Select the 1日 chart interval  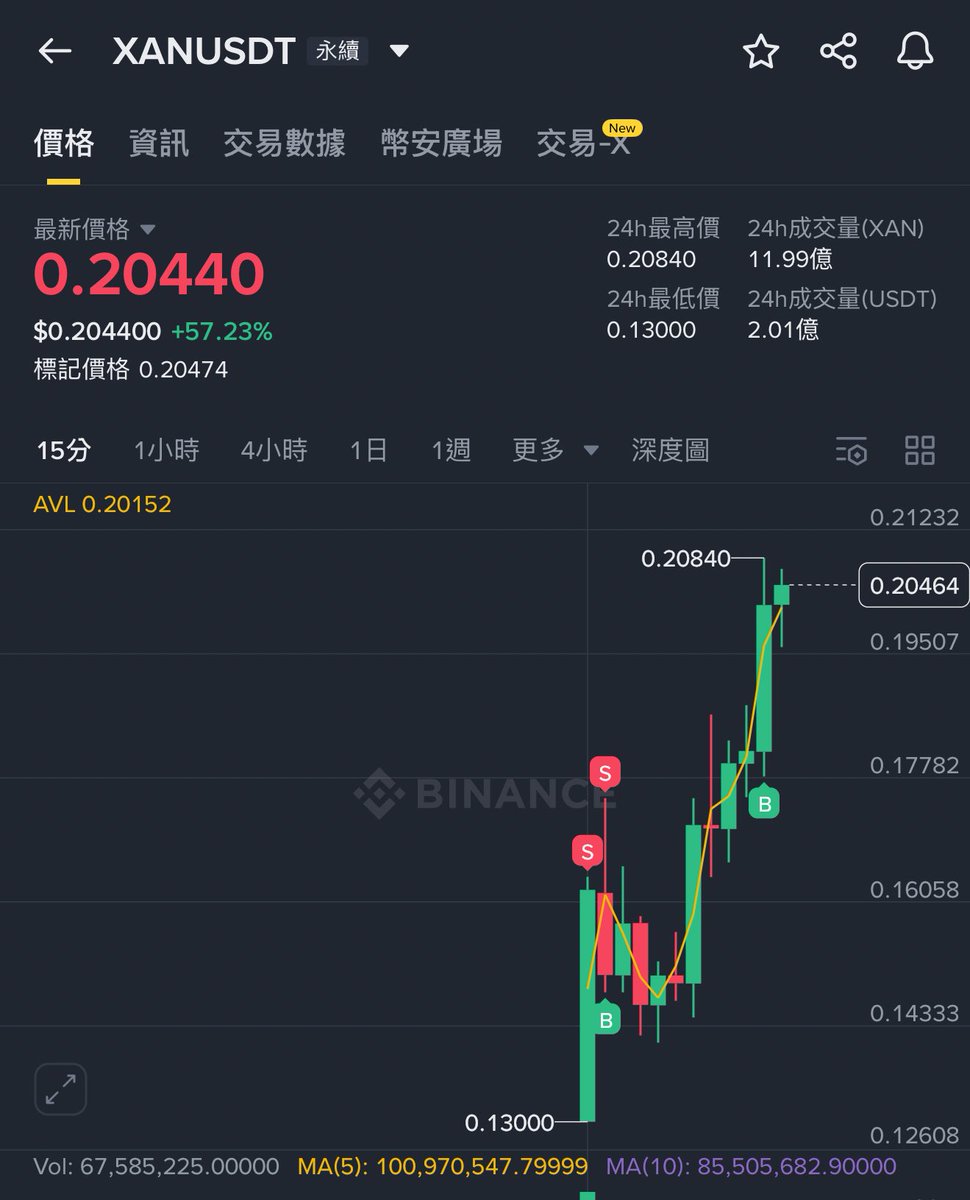click(x=368, y=451)
